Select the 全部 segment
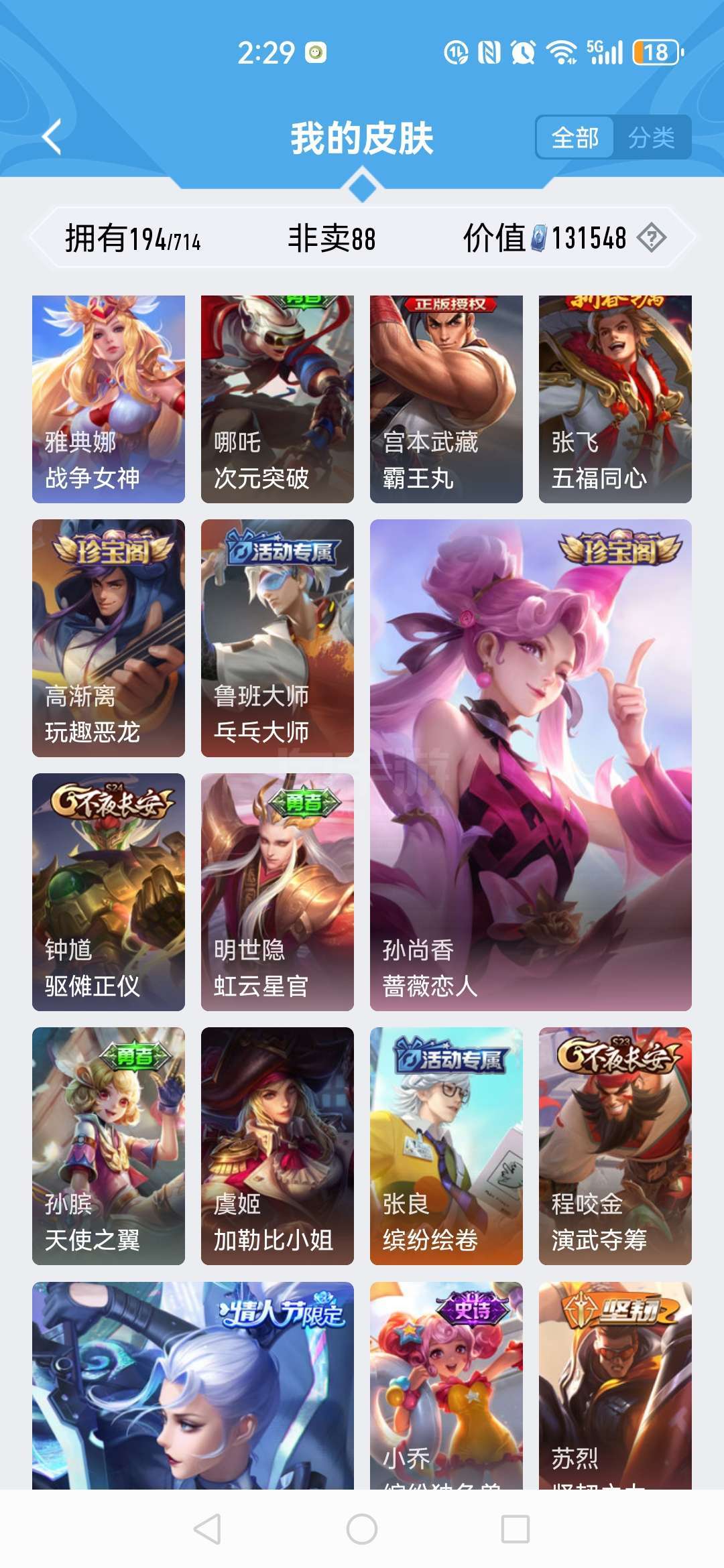The image size is (724, 1568). point(575,138)
